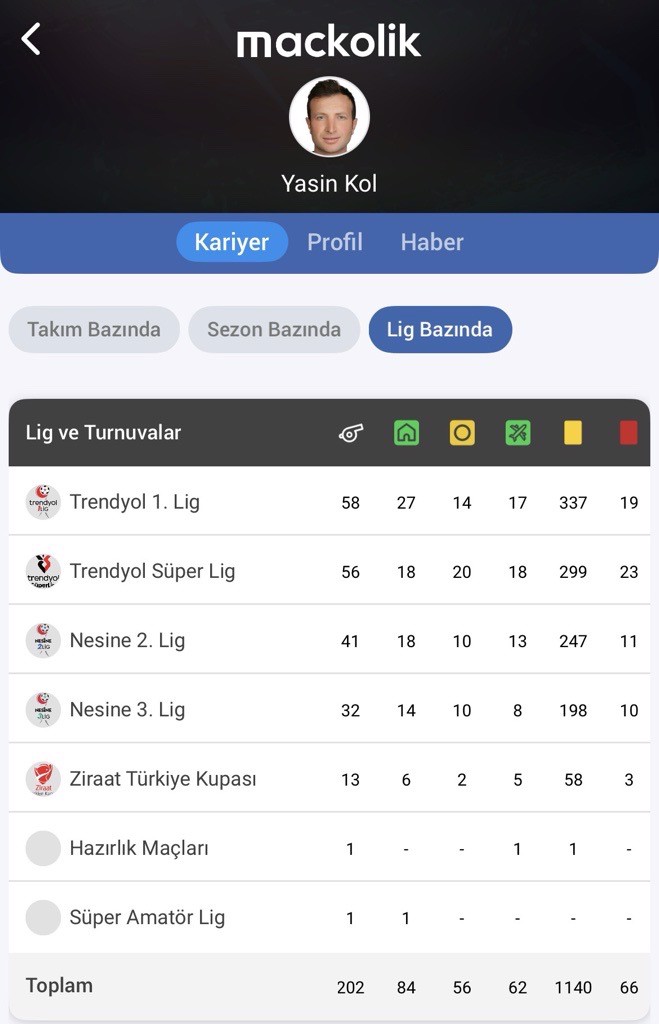Open the Trendyol 1. Lig row

135,502
